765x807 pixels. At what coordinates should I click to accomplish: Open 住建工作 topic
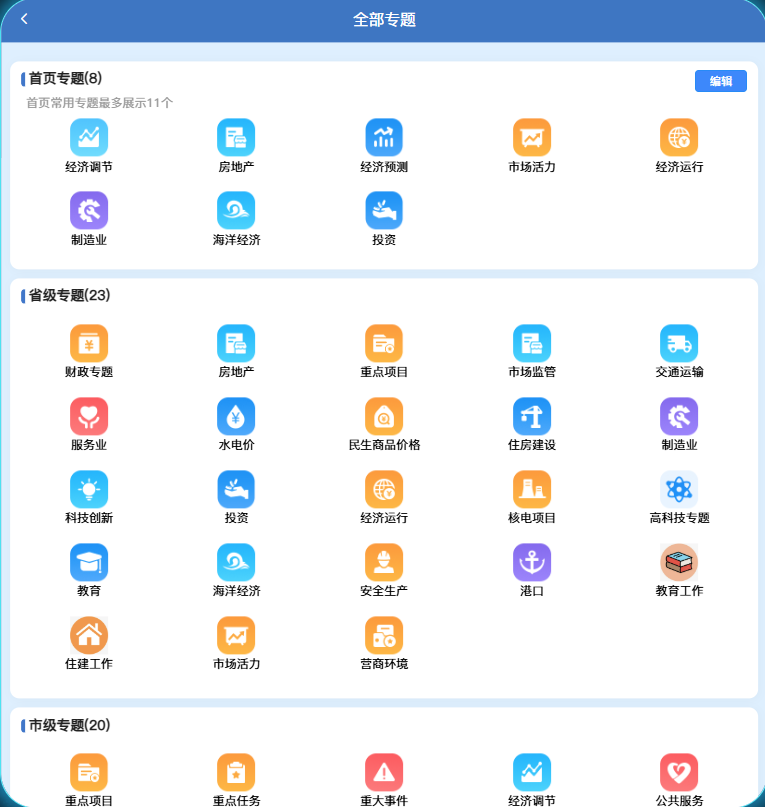tap(89, 636)
